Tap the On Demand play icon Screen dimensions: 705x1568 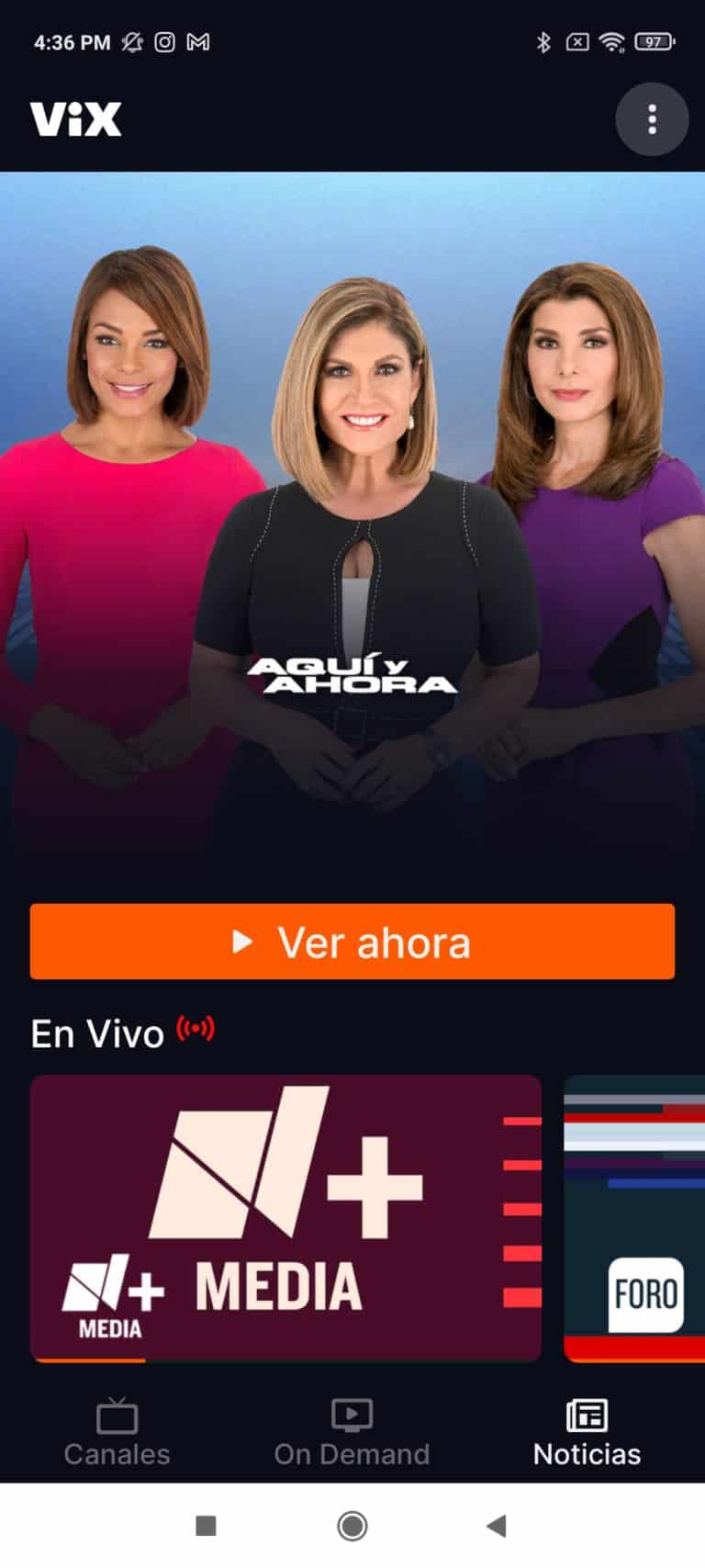352,1414
